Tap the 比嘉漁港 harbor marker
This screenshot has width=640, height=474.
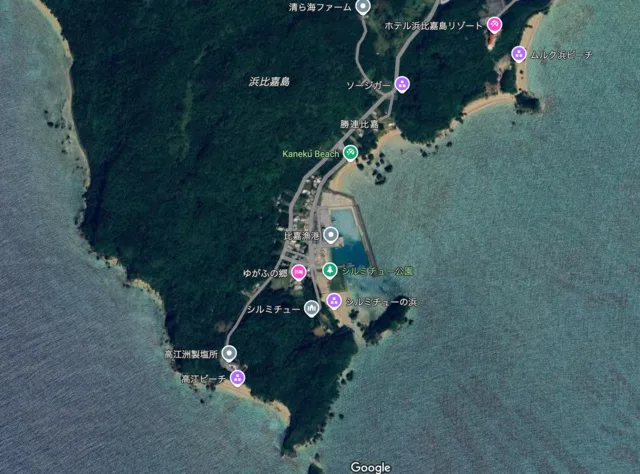pyautogui.click(x=331, y=235)
